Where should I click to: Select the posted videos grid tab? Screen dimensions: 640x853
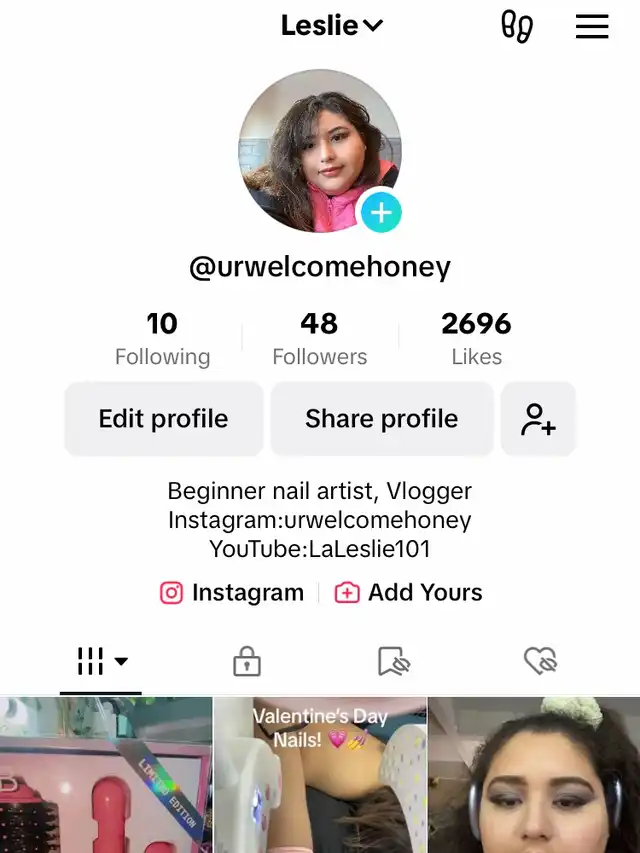tap(101, 661)
